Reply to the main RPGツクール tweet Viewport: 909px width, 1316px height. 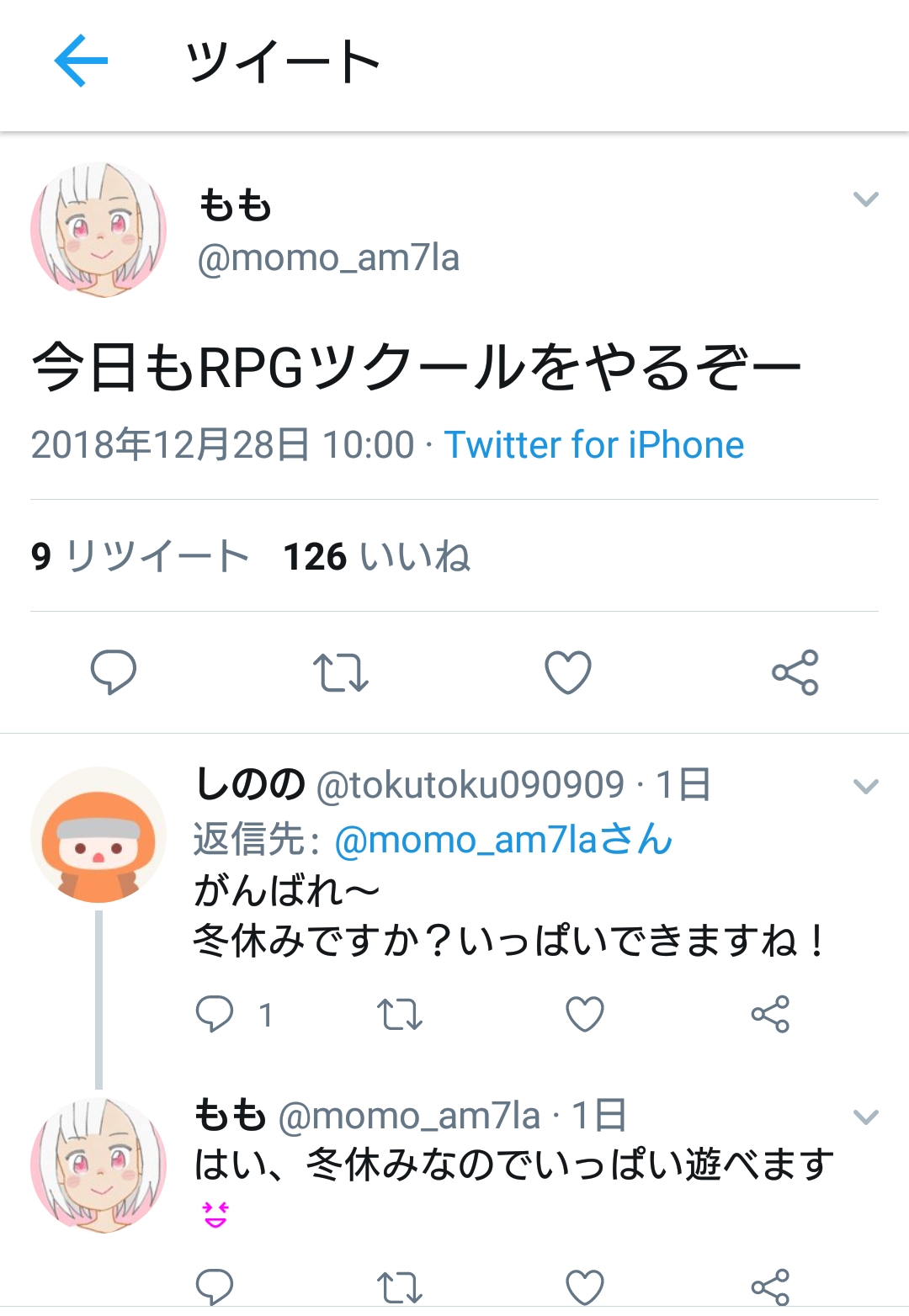[114, 671]
